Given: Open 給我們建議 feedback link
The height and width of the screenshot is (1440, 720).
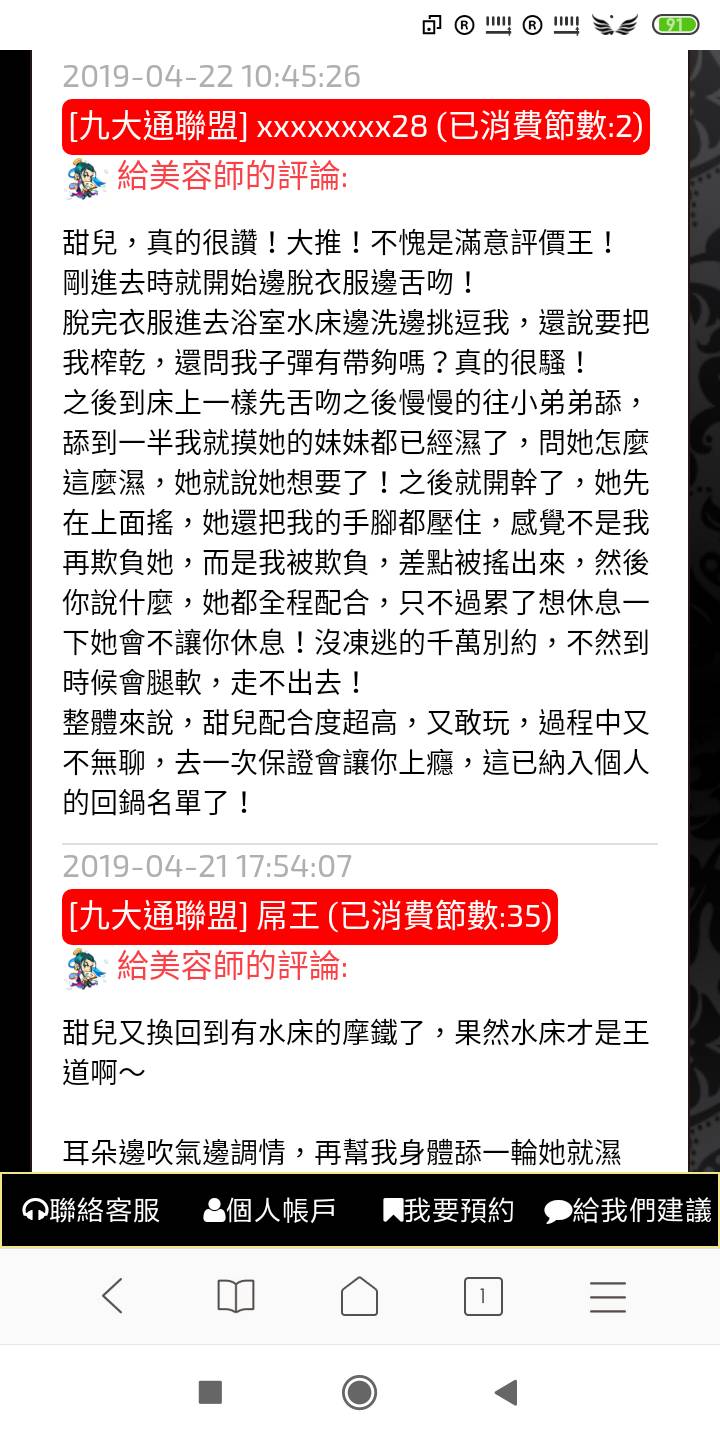Looking at the screenshot, I should (628, 1211).
